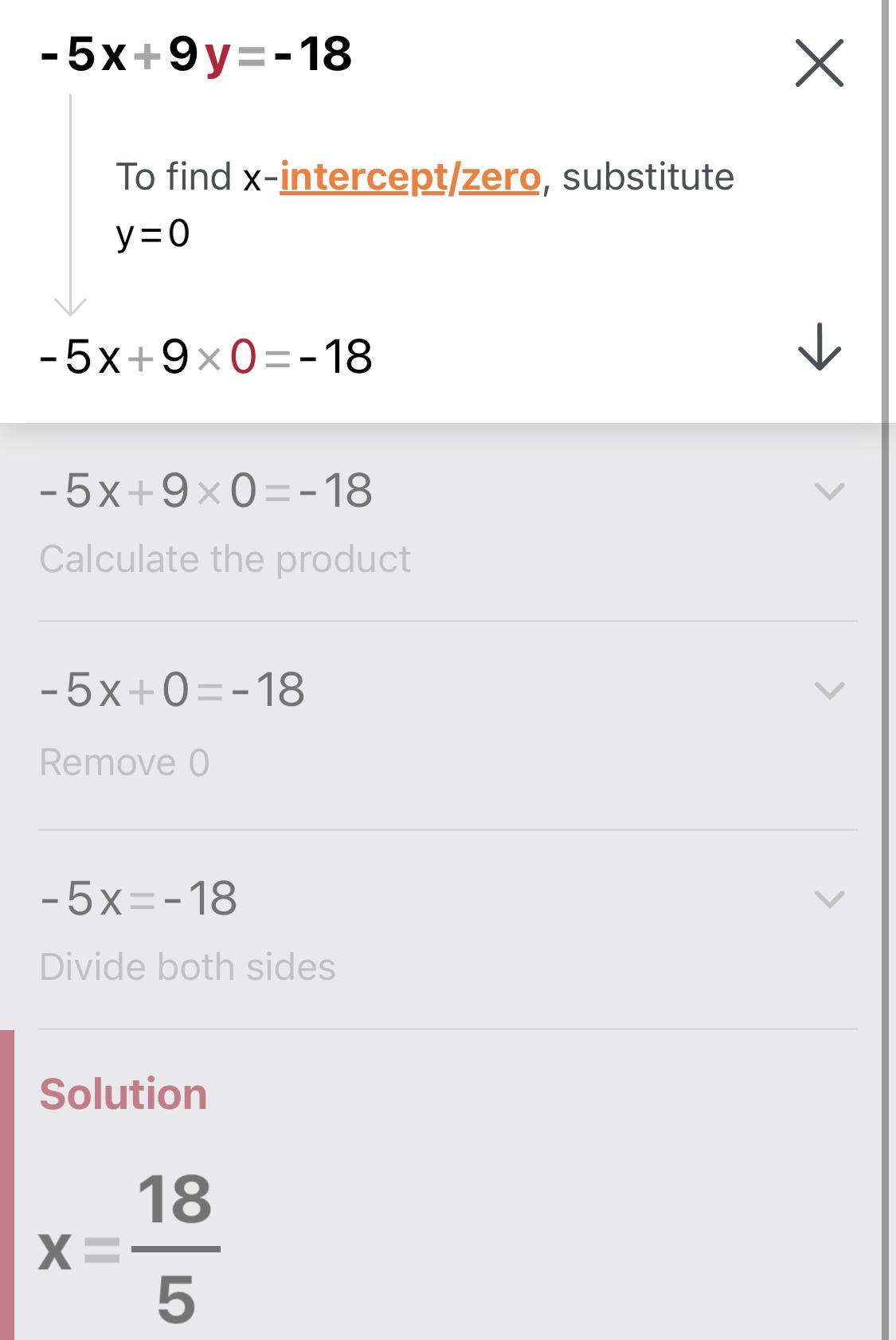Expand the Calculate the product step
Screen dimensions: 896x1340
point(829,492)
